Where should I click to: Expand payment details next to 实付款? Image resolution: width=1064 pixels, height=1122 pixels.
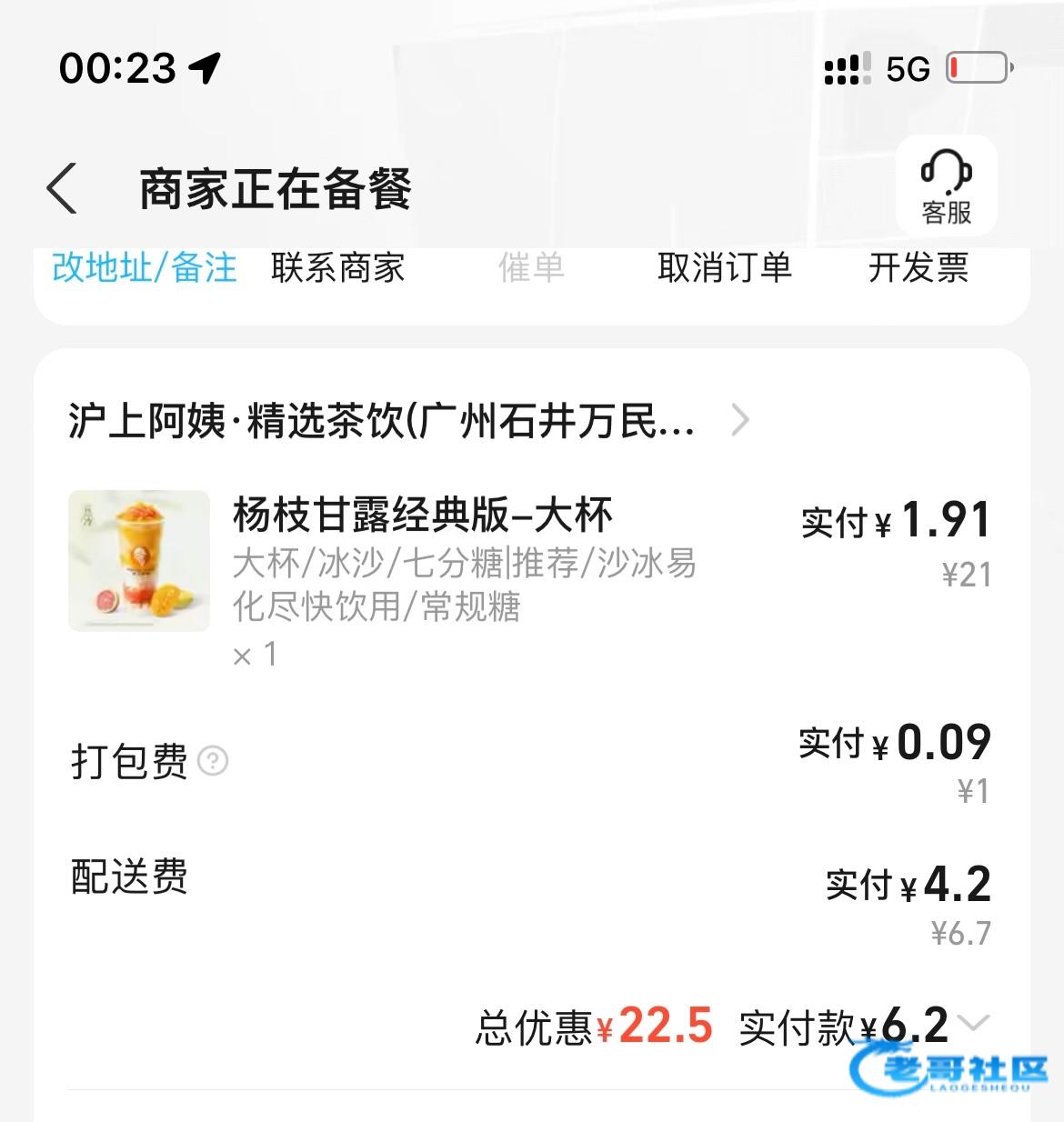pyautogui.click(x=973, y=1022)
